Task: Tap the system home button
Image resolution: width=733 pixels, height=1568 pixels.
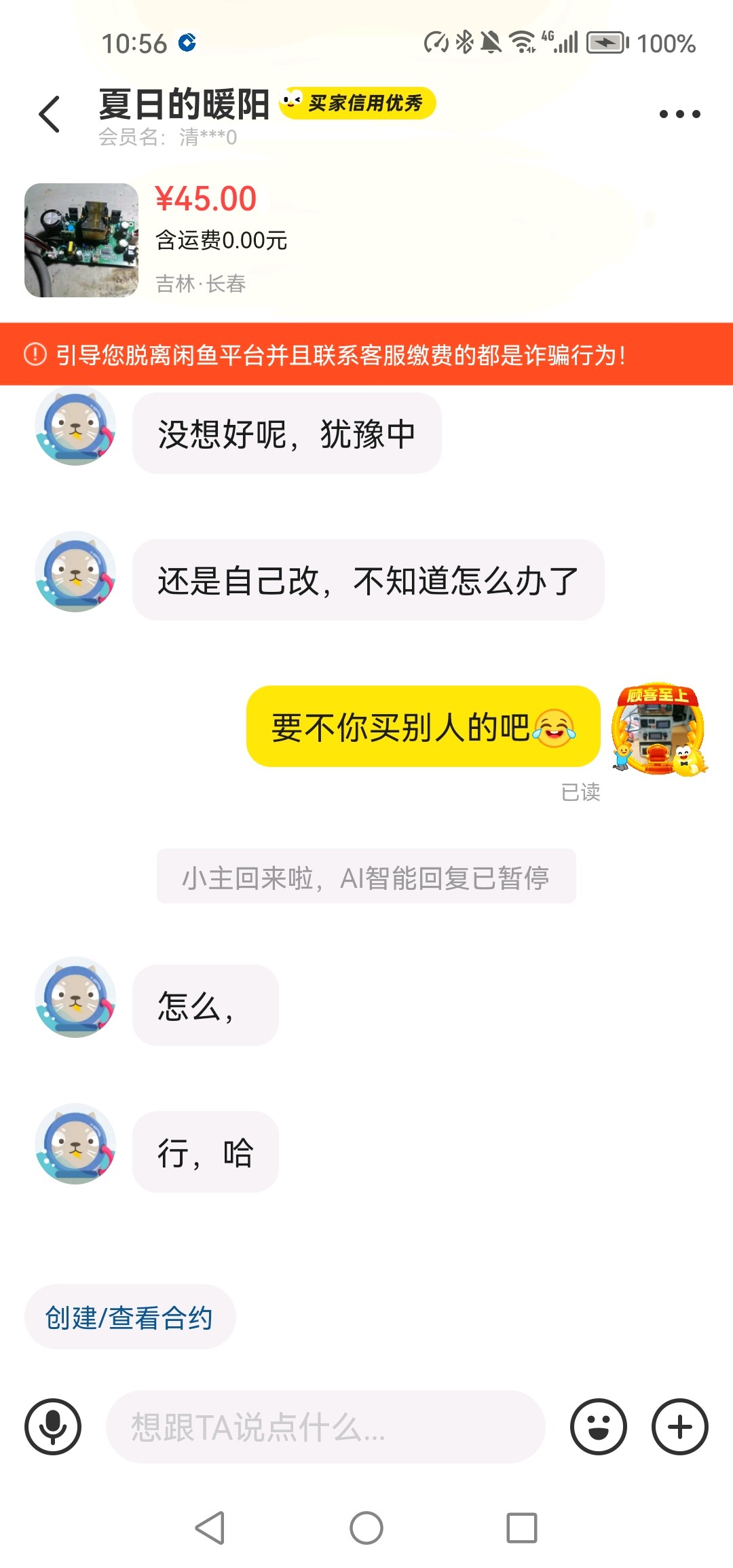Action: point(366,1529)
